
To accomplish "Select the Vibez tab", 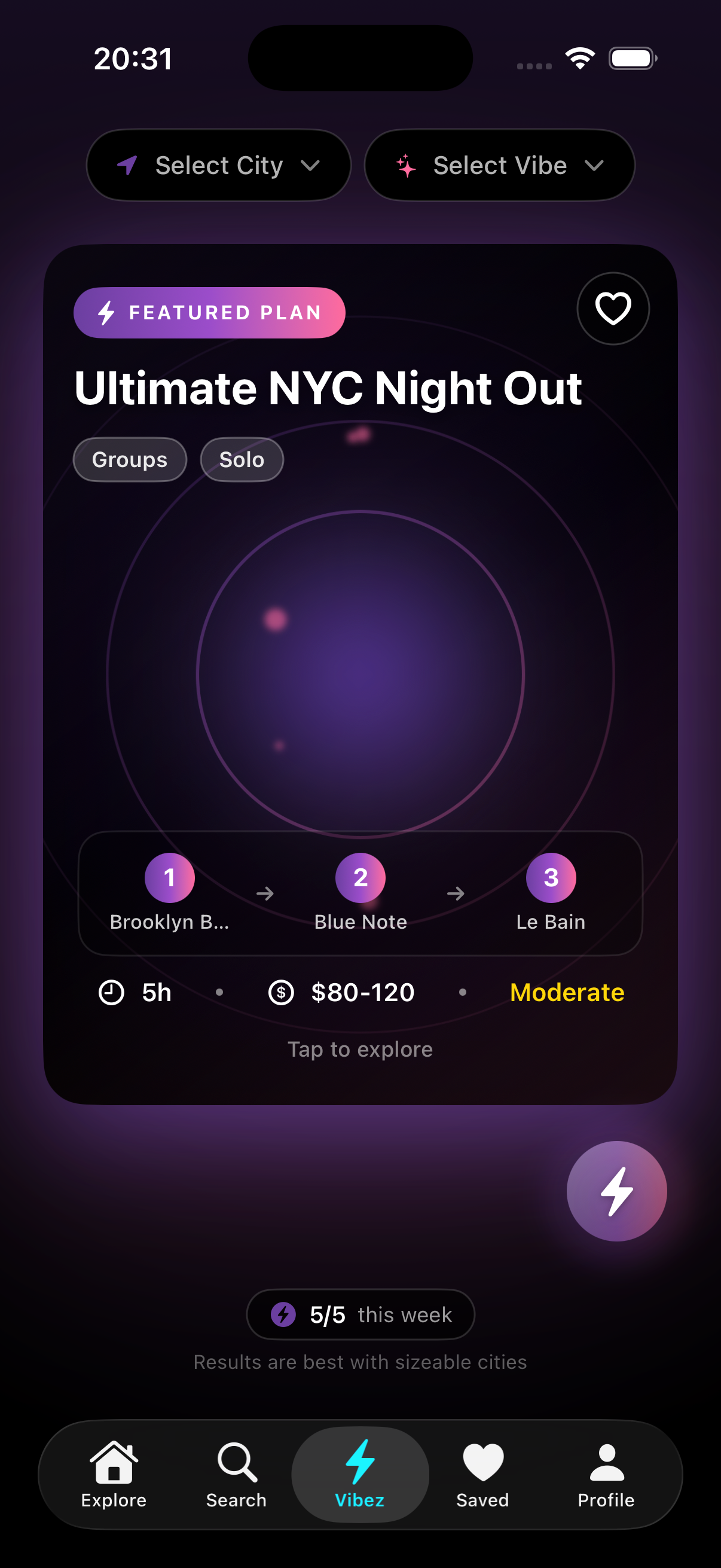I will [x=359, y=1474].
